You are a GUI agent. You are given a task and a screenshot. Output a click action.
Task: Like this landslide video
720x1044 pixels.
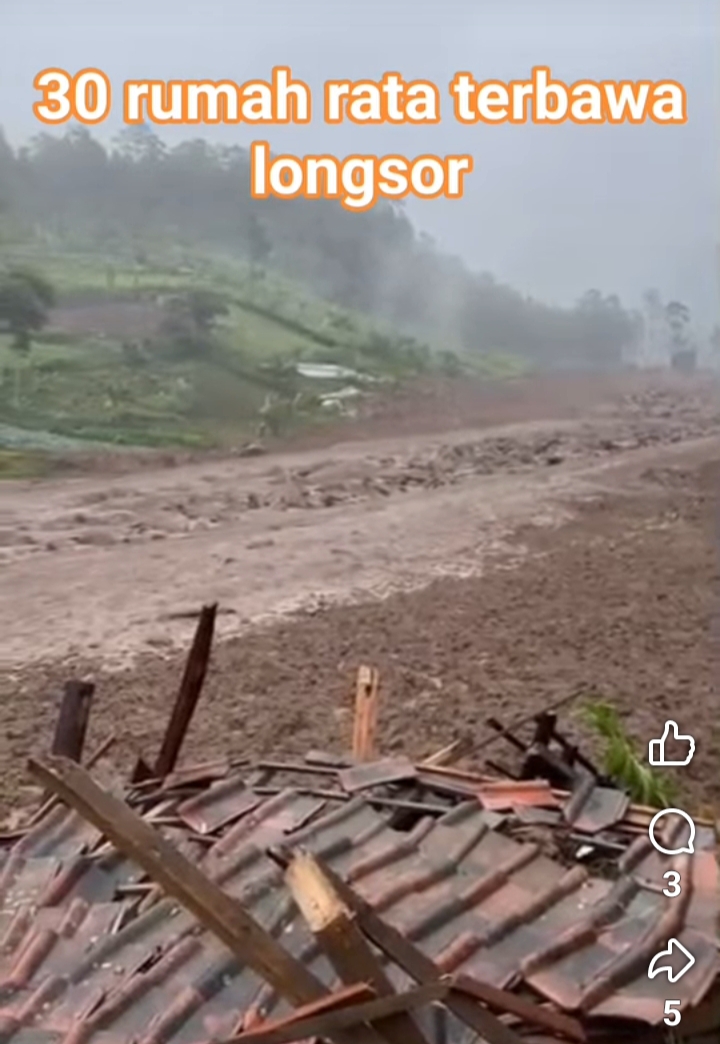pyautogui.click(x=671, y=745)
